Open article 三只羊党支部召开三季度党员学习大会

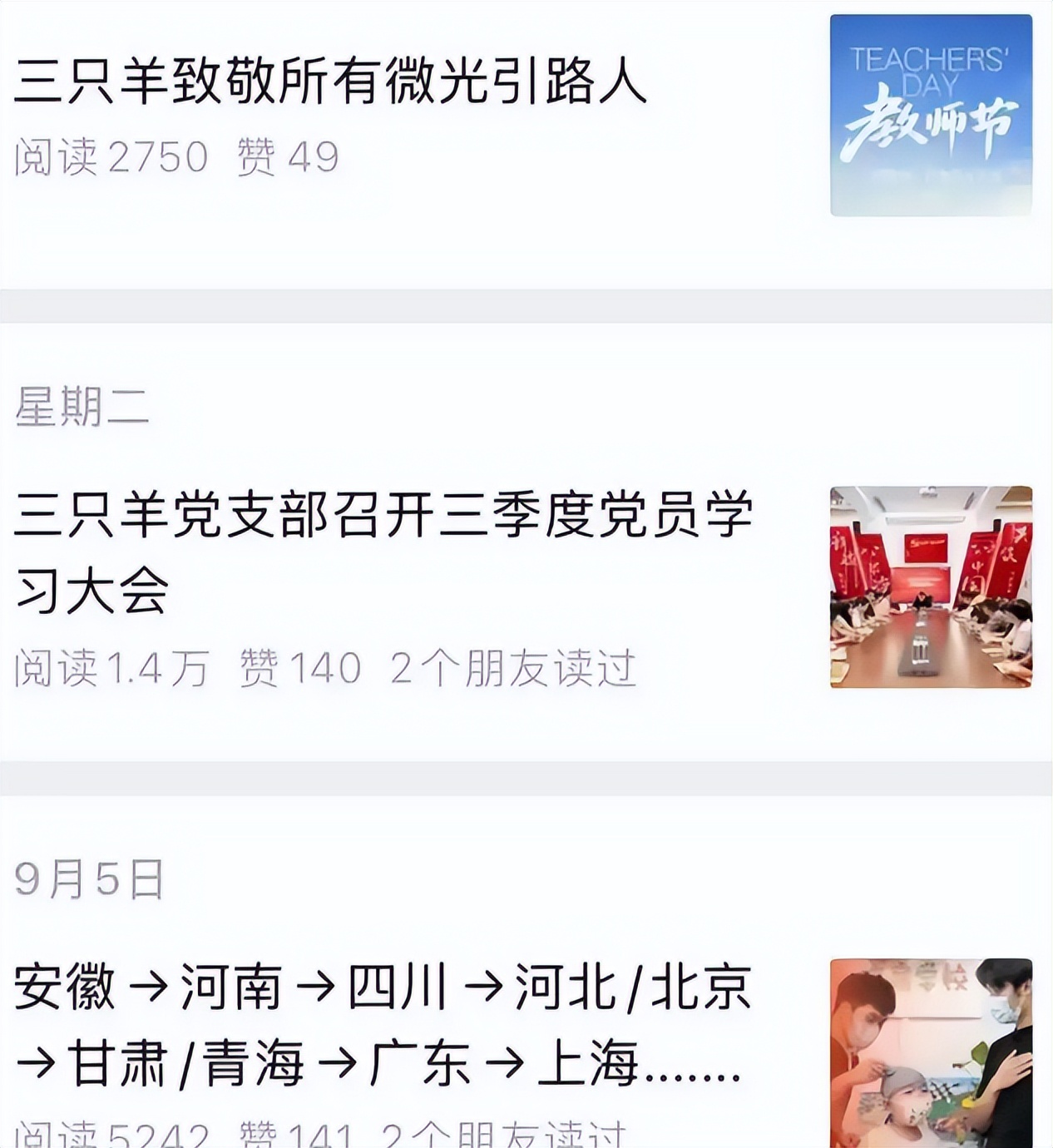[383, 551]
